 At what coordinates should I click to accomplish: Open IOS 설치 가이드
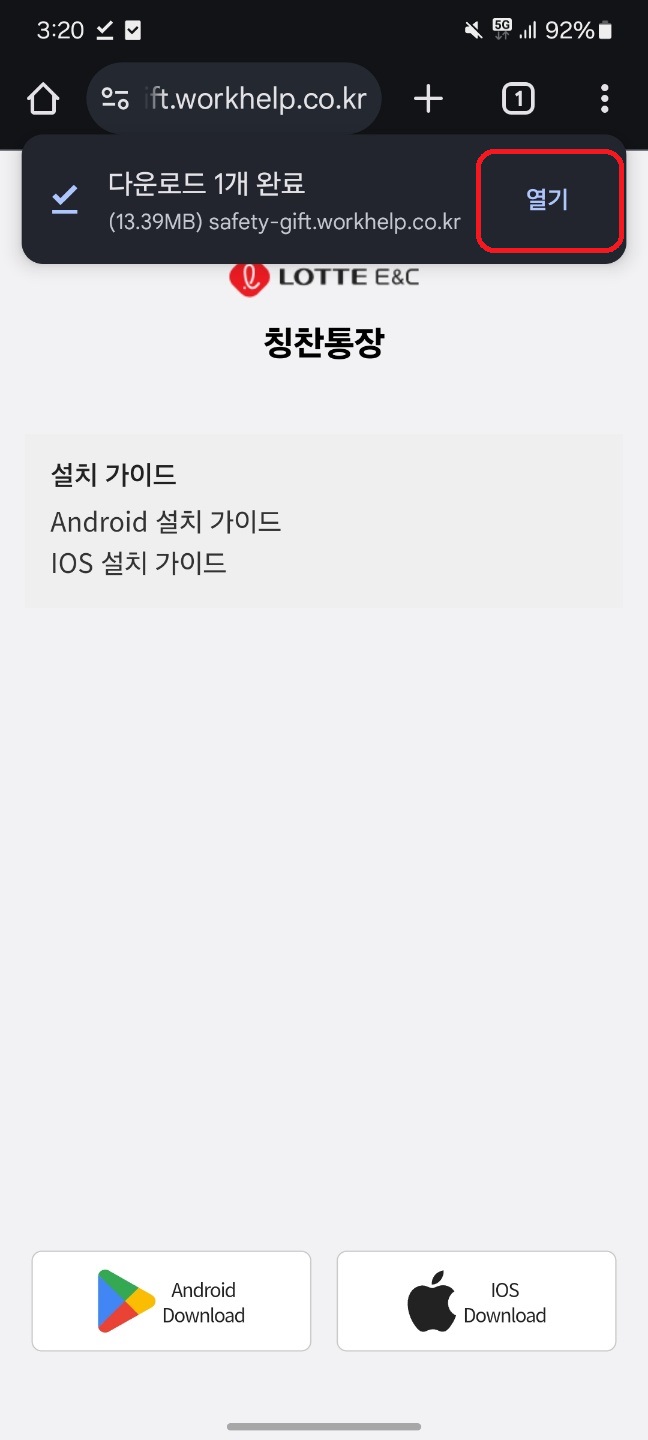click(x=139, y=563)
